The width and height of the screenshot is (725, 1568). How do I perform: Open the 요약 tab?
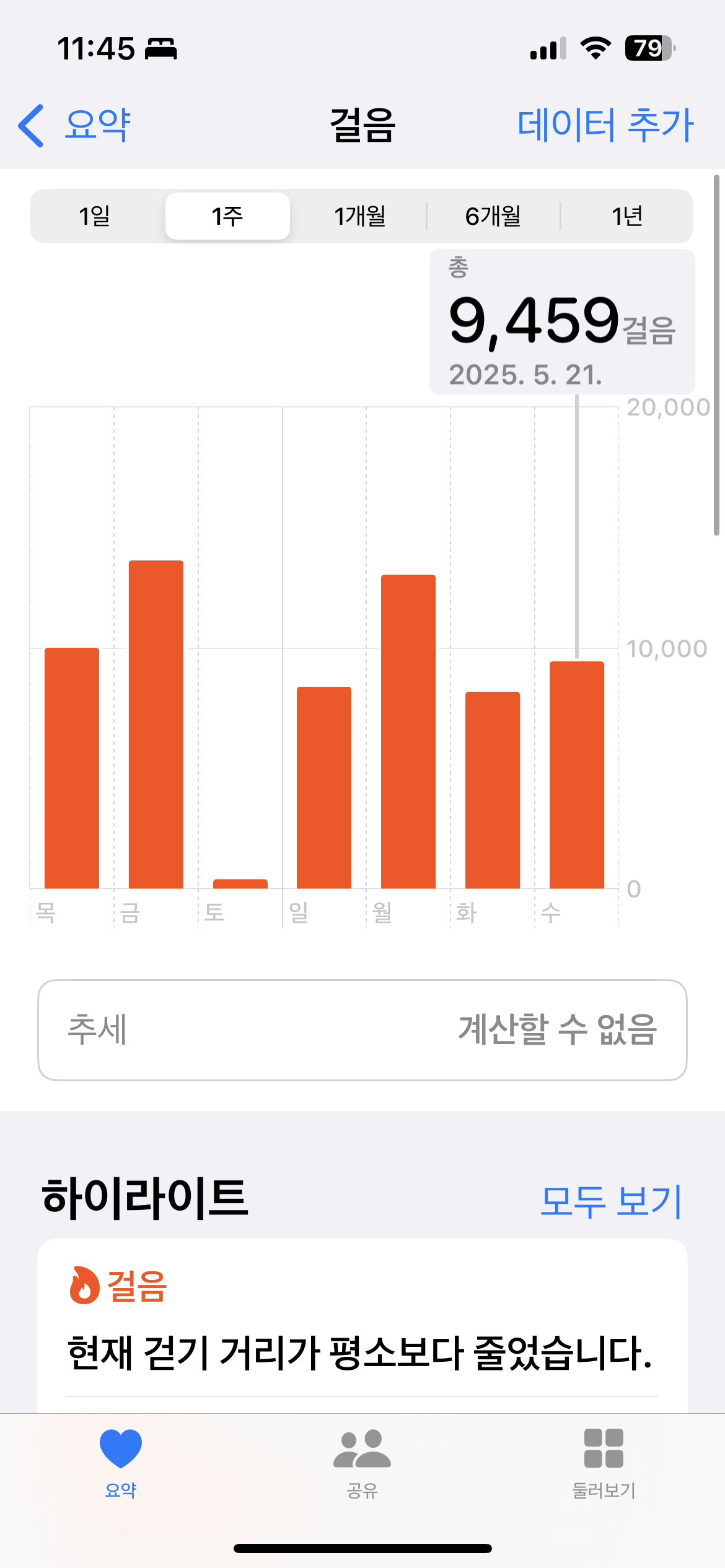[121, 1463]
